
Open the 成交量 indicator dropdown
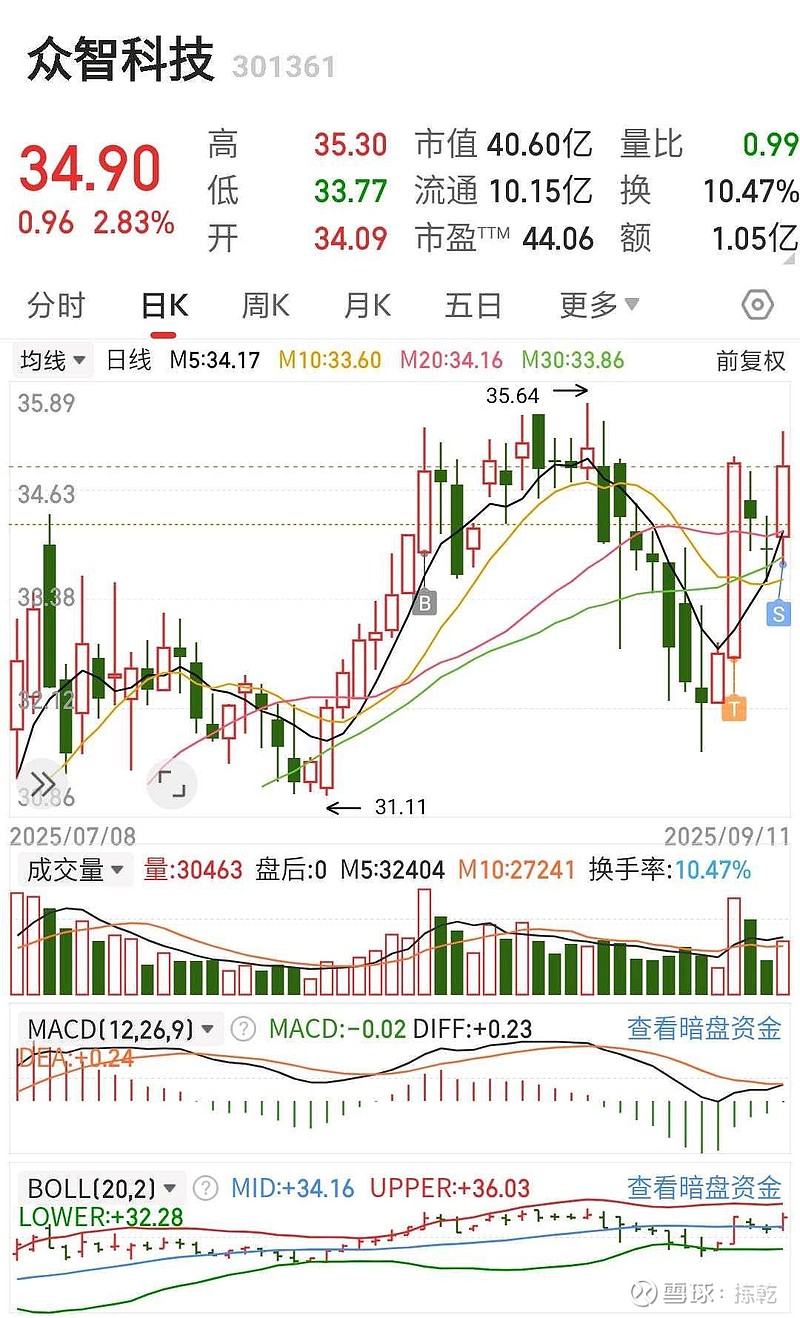pyautogui.click(x=74, y=870)
